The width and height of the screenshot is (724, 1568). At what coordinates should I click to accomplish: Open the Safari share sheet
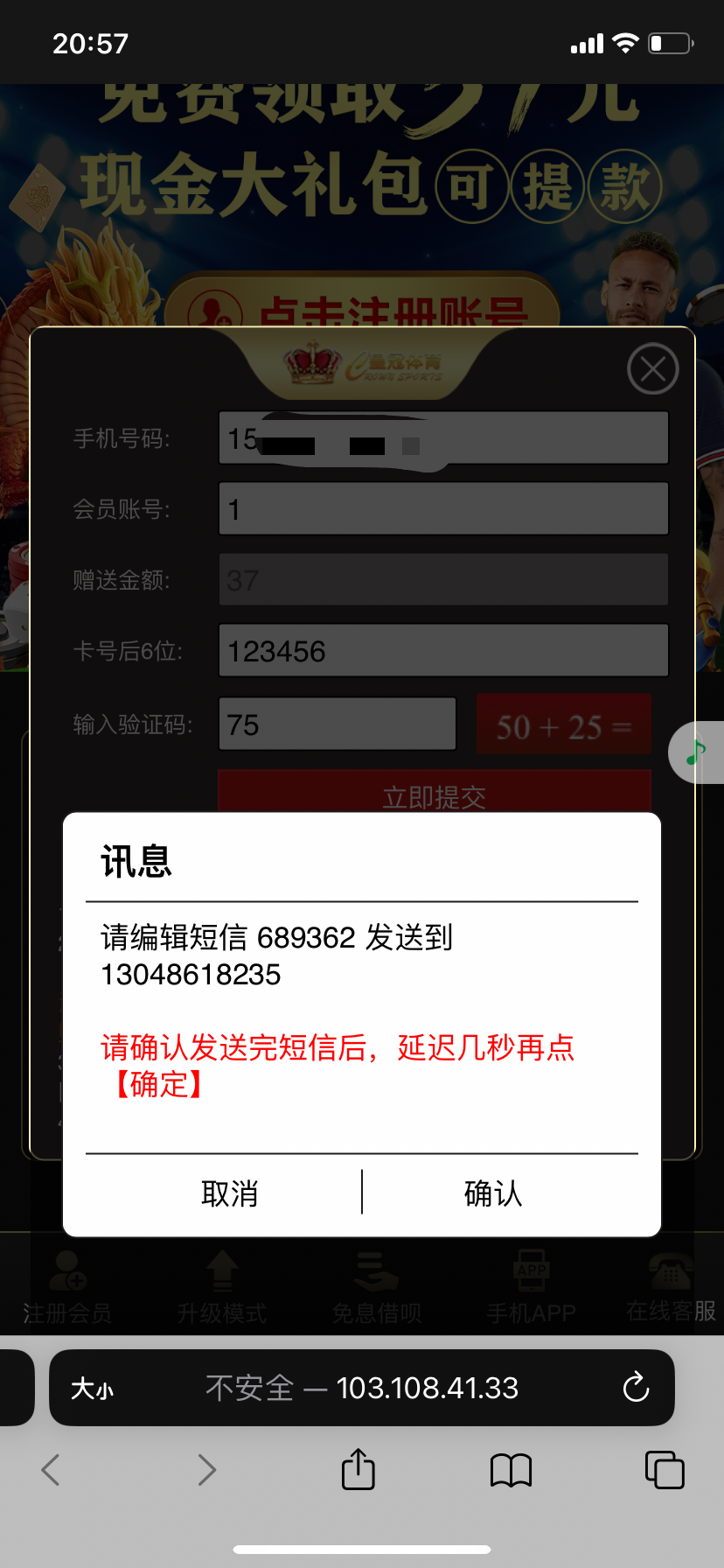[358, 1469]
